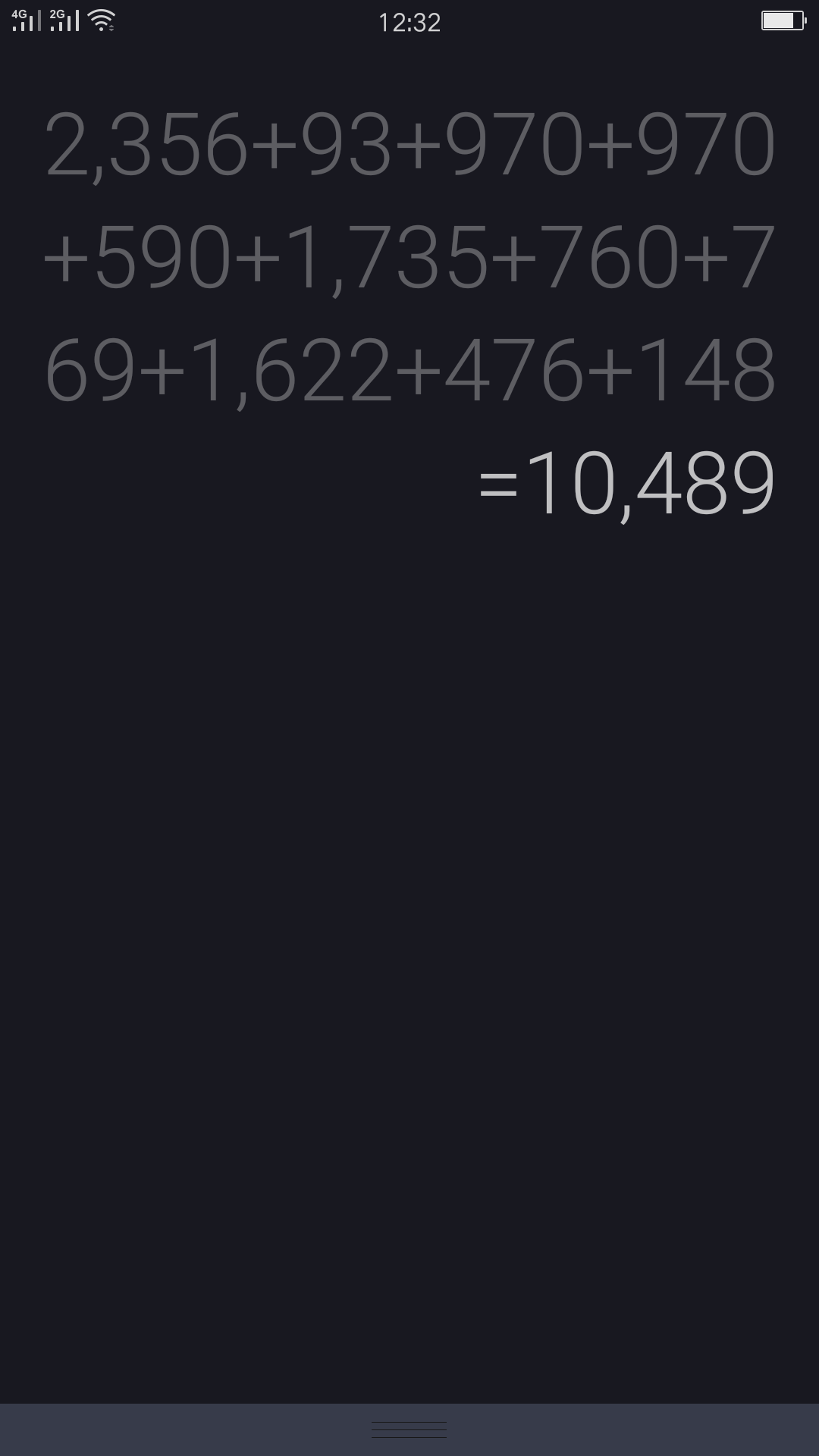819x1456 pixels.
Task: Tap the keypad handle bar at the bottom
Action: [x=409, y=1429]
